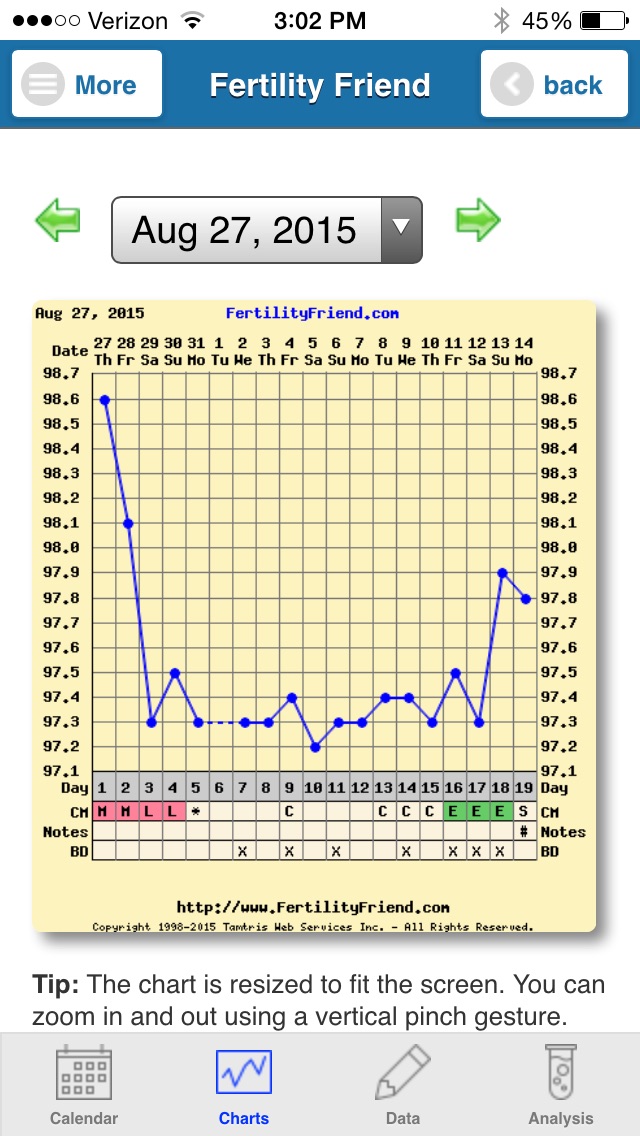Open the Data tab

[402, 1086]
